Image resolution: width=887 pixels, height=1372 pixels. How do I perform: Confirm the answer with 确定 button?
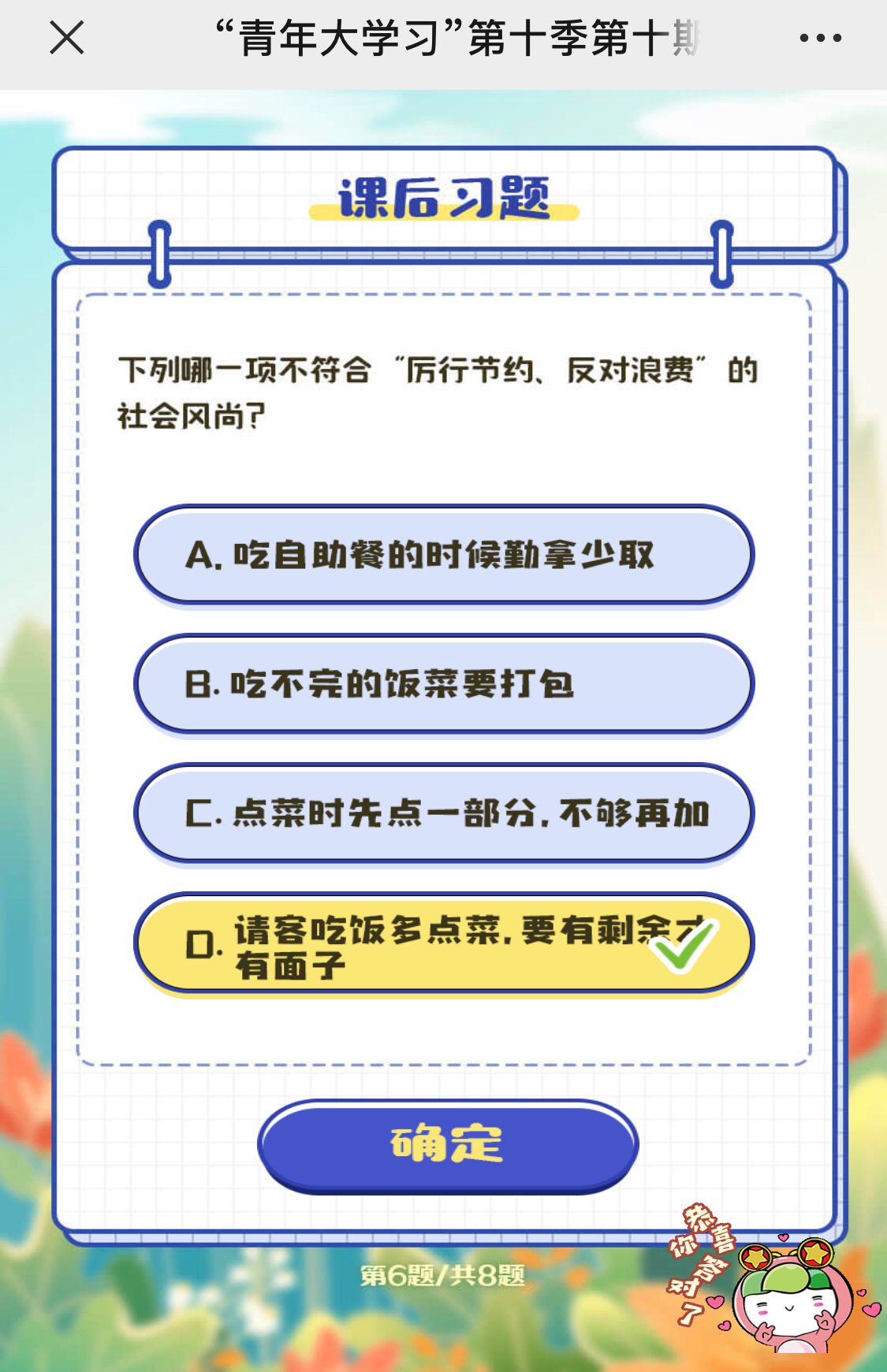(x=447, y=1144)
